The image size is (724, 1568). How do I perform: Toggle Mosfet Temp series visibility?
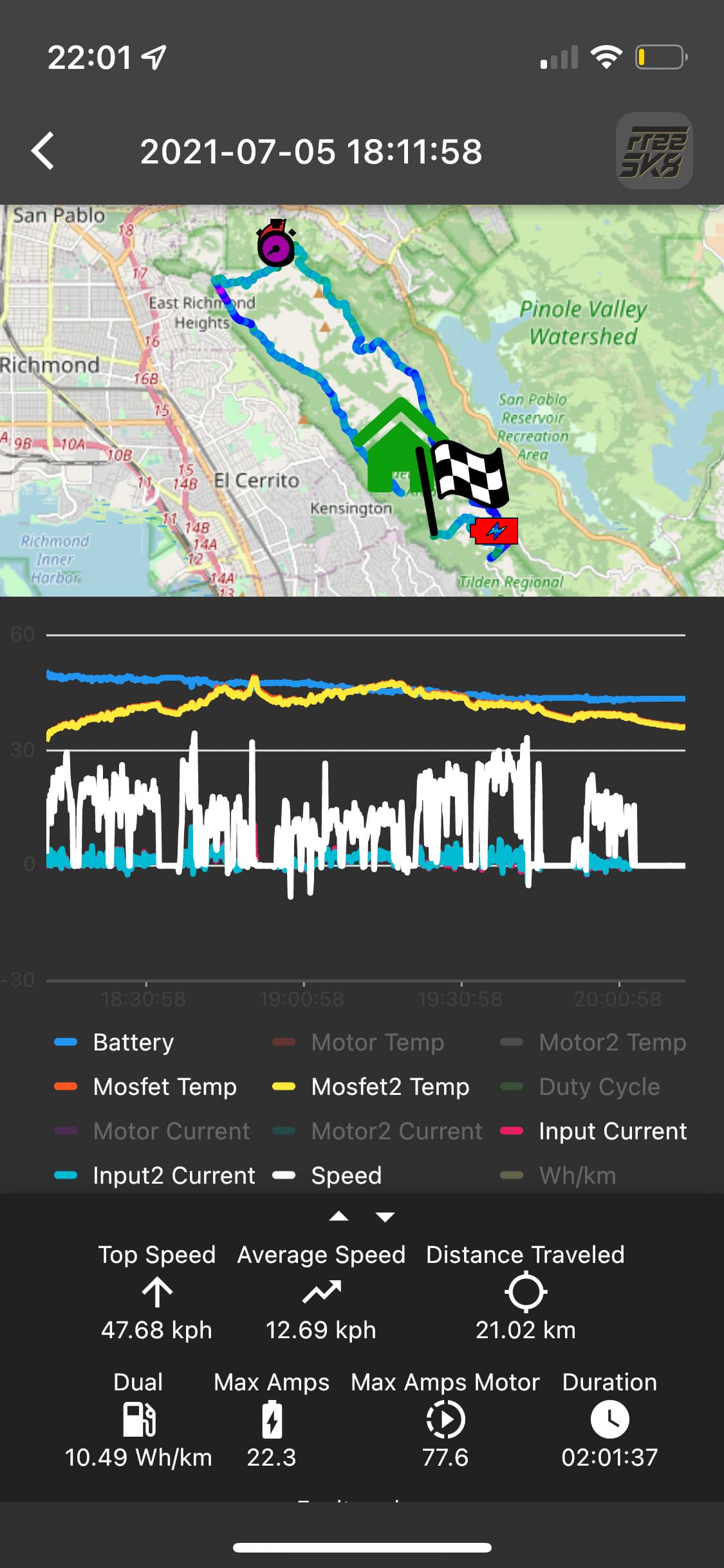click(x=145, y=1087)
